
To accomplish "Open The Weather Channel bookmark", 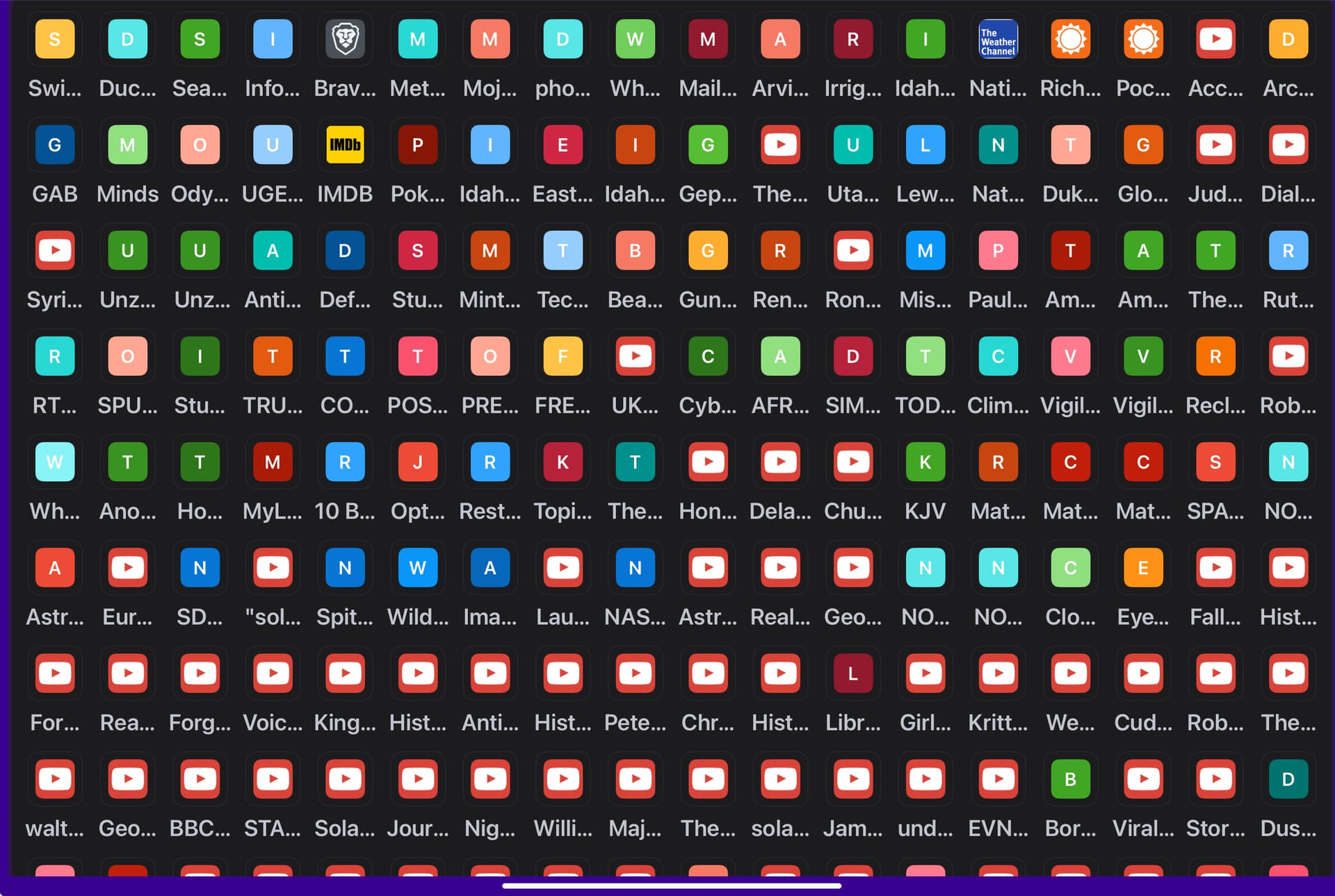I will [x=998, y=40].
